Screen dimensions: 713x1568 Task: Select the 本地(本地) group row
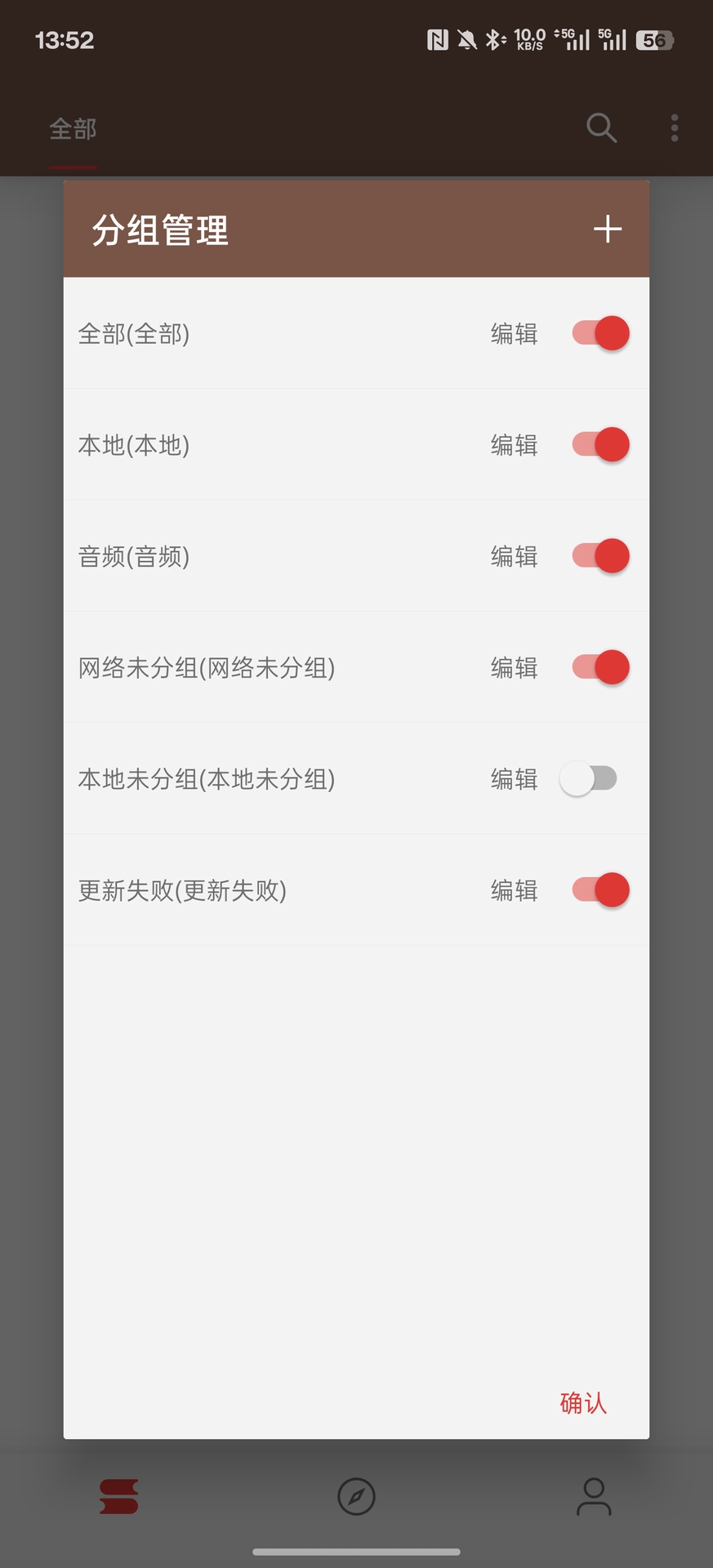tap(245, 445)
